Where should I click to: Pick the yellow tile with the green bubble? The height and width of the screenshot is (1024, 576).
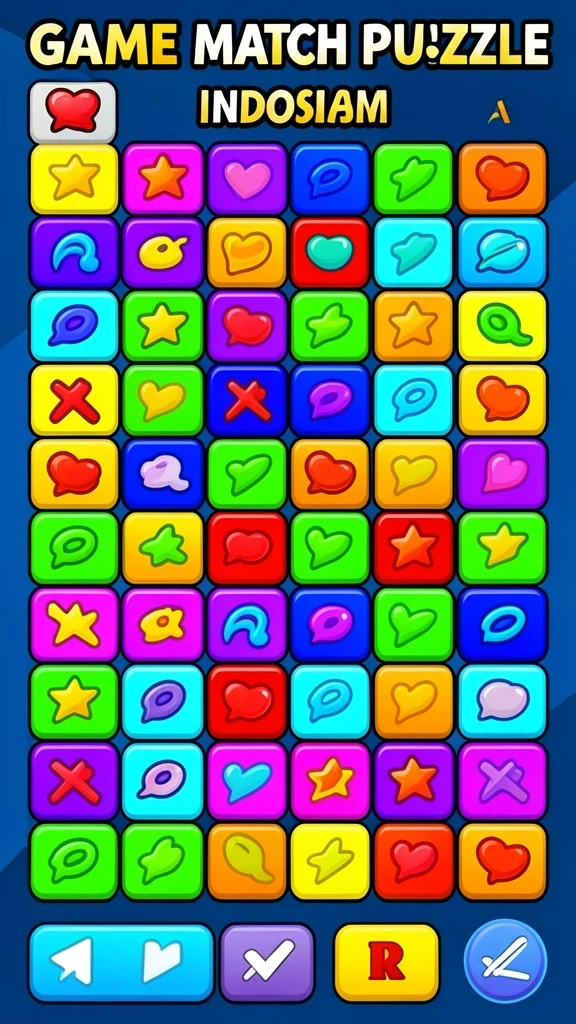(x=502, y=327)
